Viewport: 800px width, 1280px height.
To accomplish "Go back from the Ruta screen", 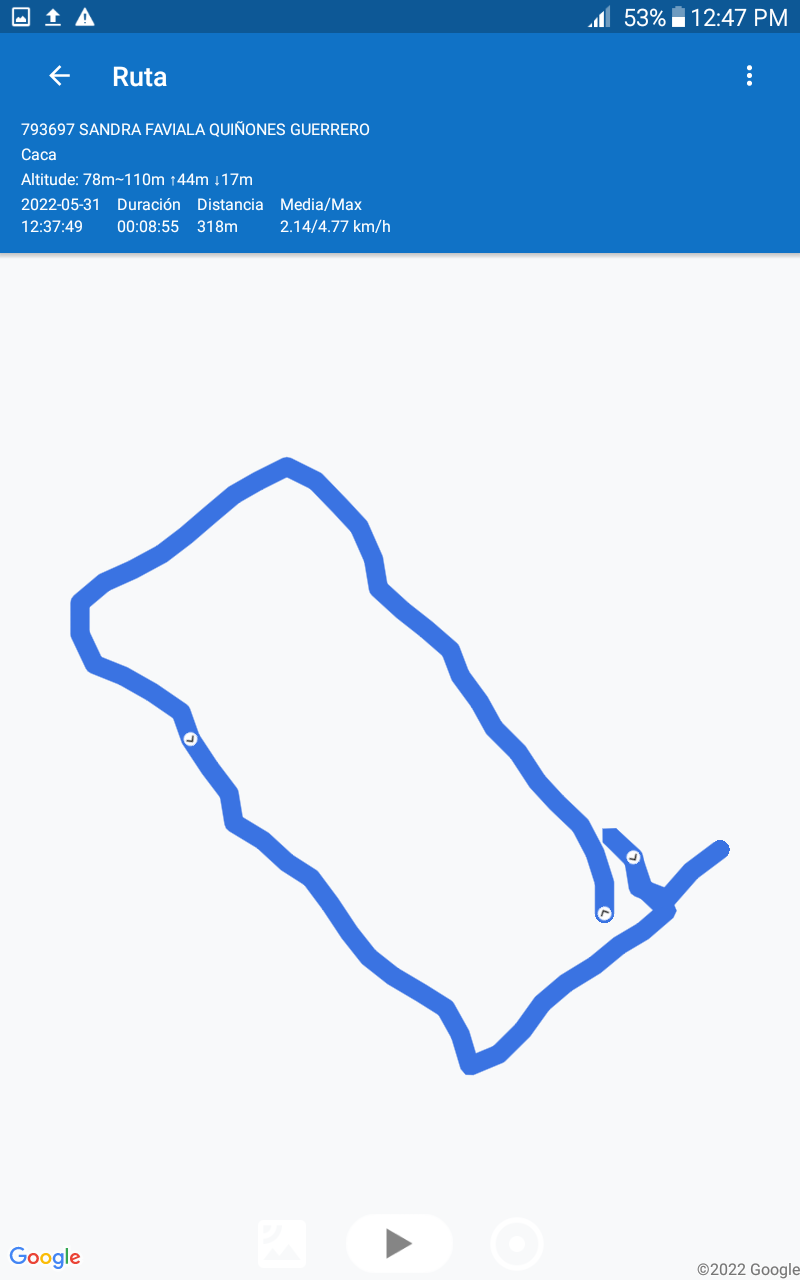I will 59,76.
